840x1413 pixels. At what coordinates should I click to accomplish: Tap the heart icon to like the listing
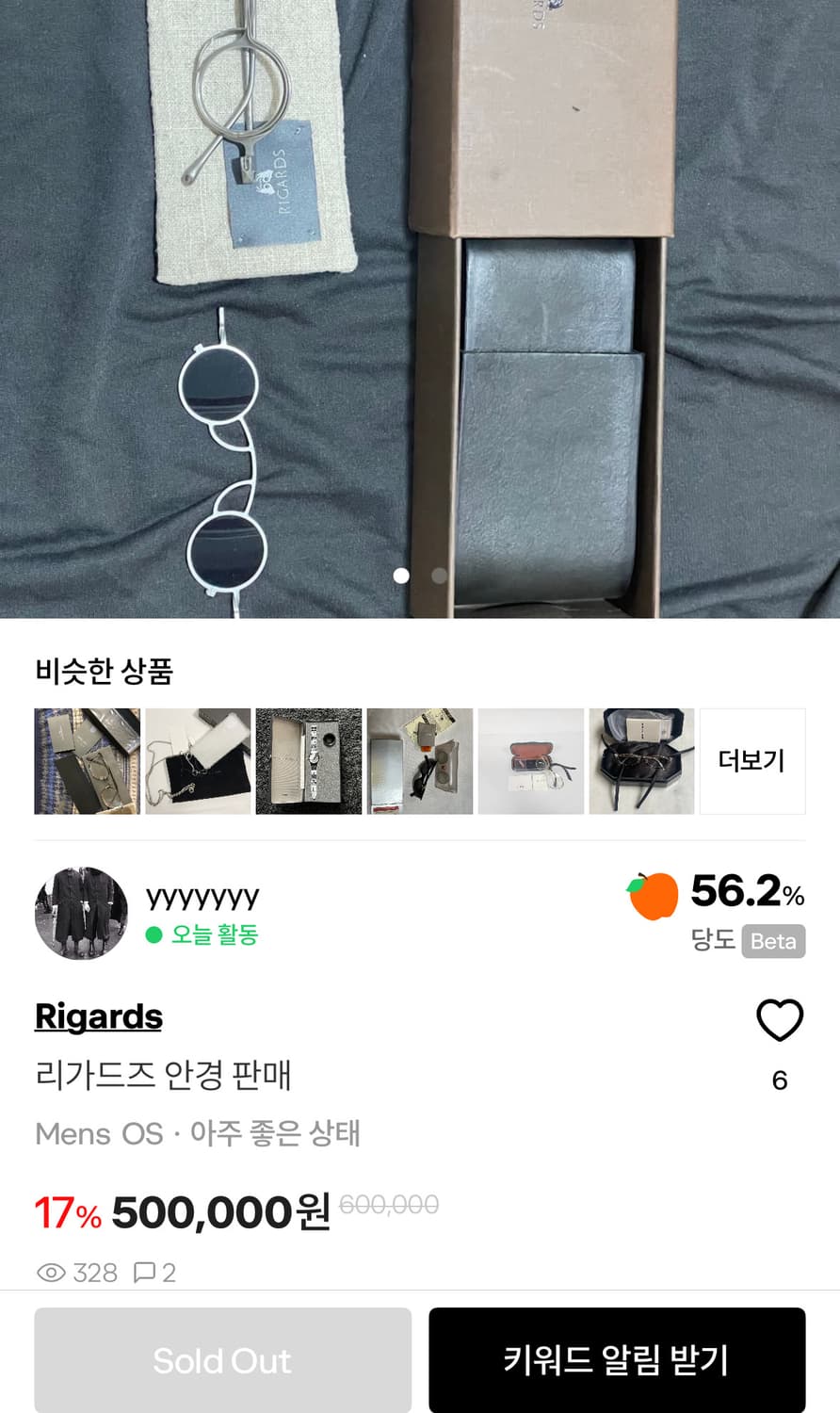coord(781,1020)
